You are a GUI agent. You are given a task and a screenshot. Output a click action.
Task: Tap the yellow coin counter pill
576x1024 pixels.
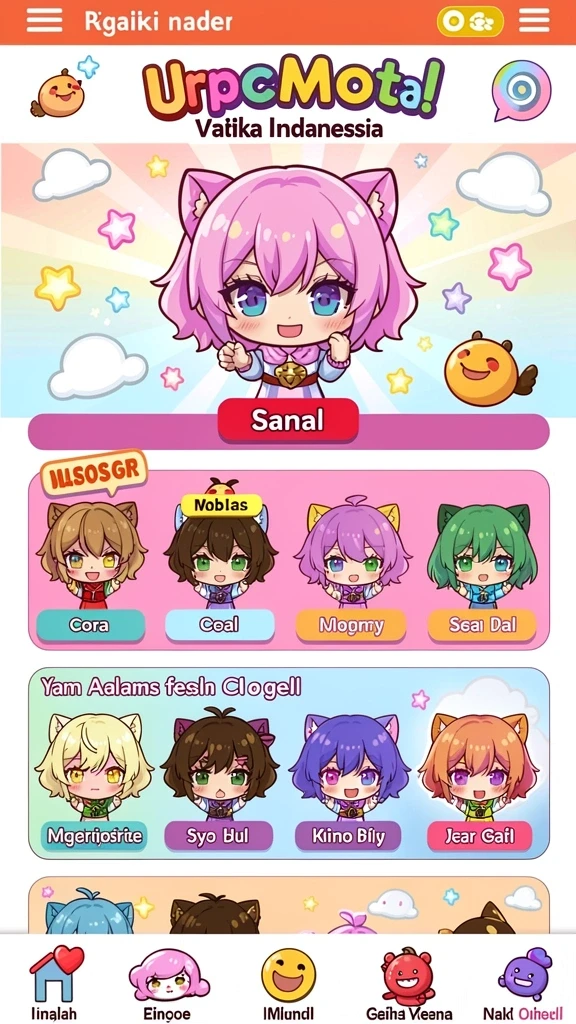(470, 22)
